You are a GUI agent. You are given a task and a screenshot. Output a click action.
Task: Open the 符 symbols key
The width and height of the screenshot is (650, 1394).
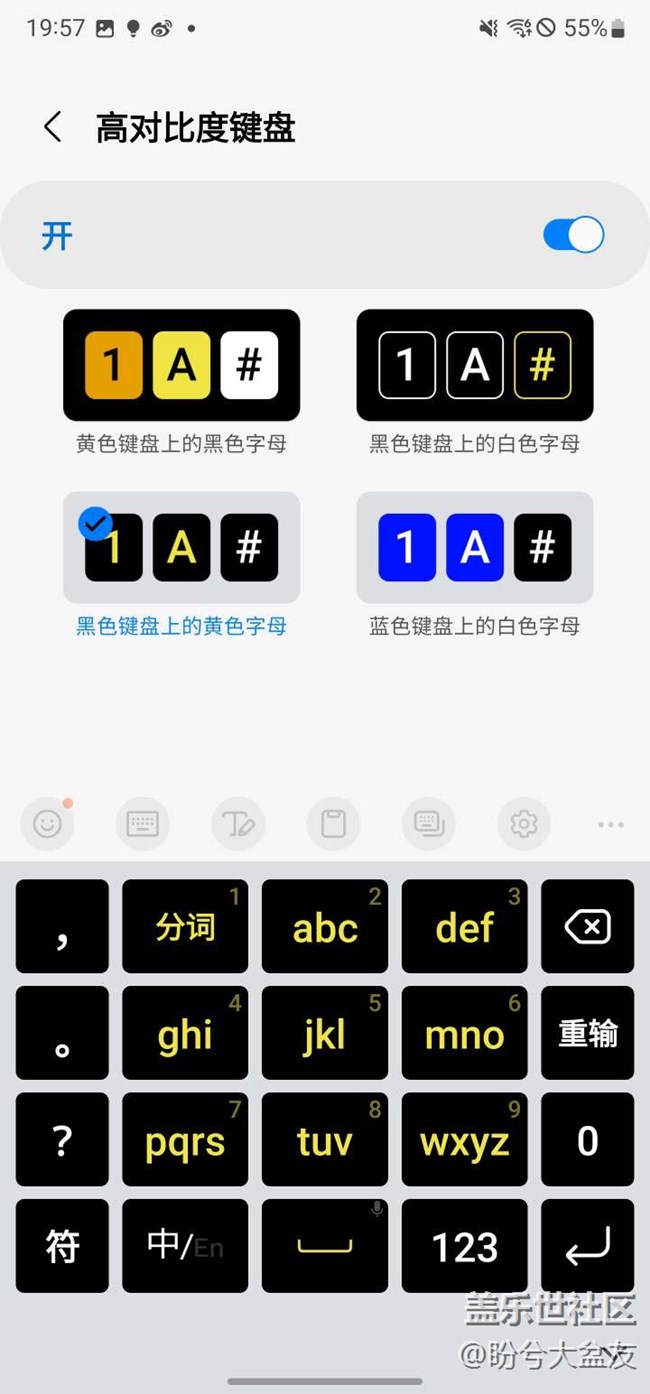pyautogui.click(x=62, y=1246)
